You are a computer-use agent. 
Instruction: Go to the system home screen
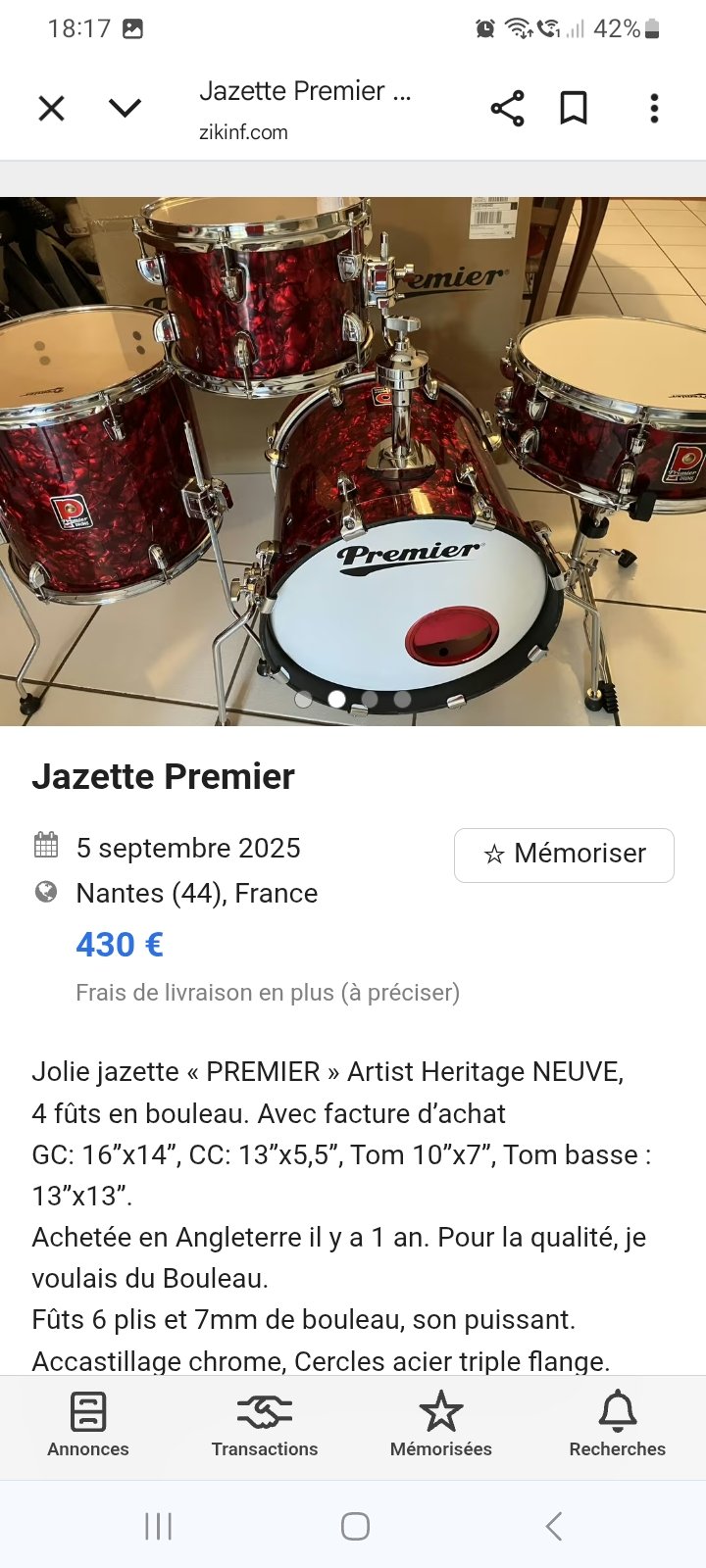point(355,1526)
